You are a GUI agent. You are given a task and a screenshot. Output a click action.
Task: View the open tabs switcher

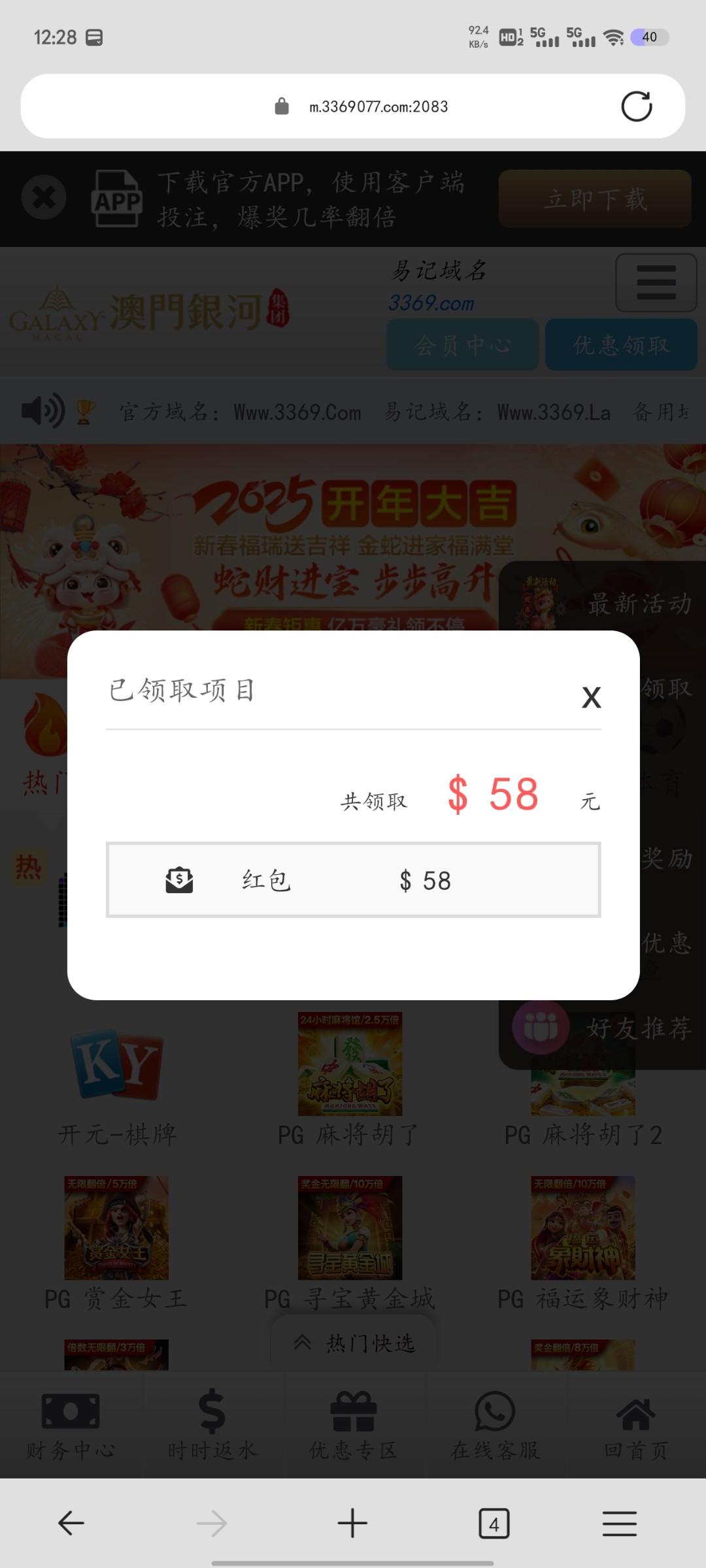pyautogui.click(x=494, y=1524)
